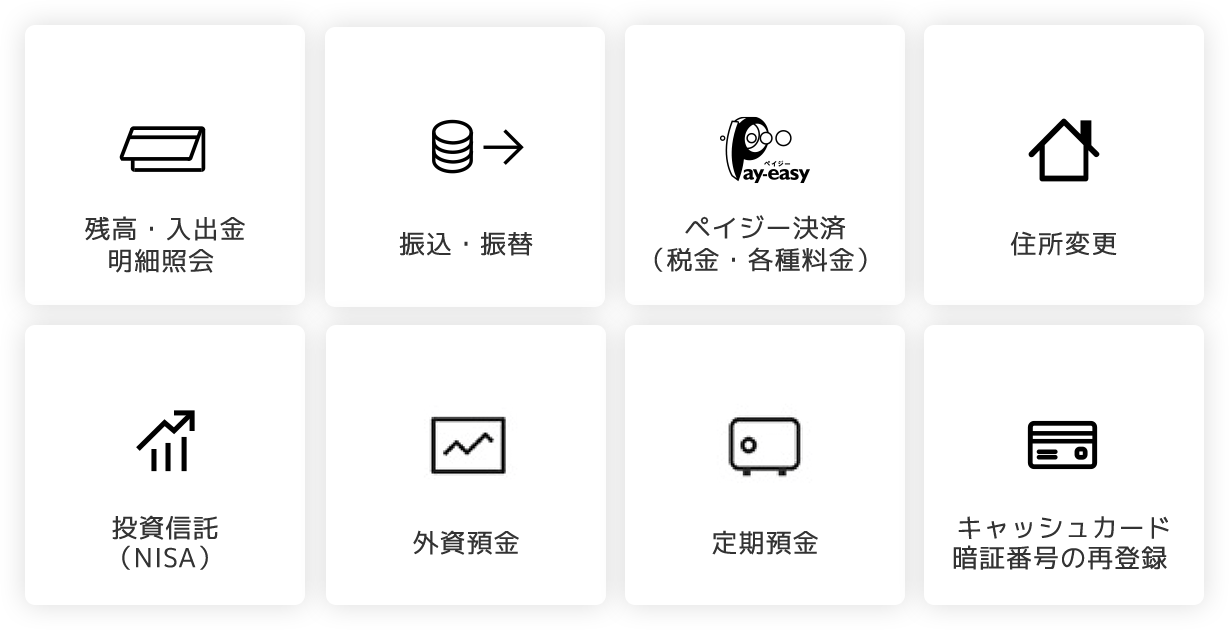Open 投資信託 (NISA) tile
The height and width of the screenshot is (630, 1229).
(165, 465)
